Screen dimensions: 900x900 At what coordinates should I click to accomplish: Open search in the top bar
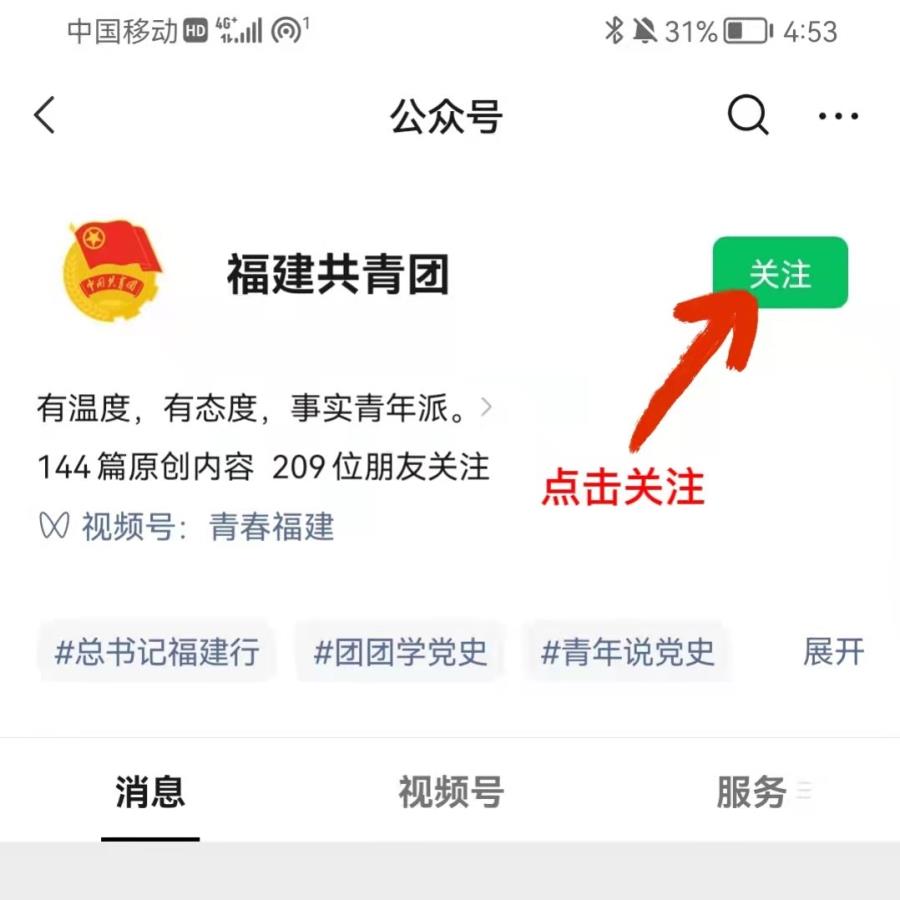(x=748, y=116)
